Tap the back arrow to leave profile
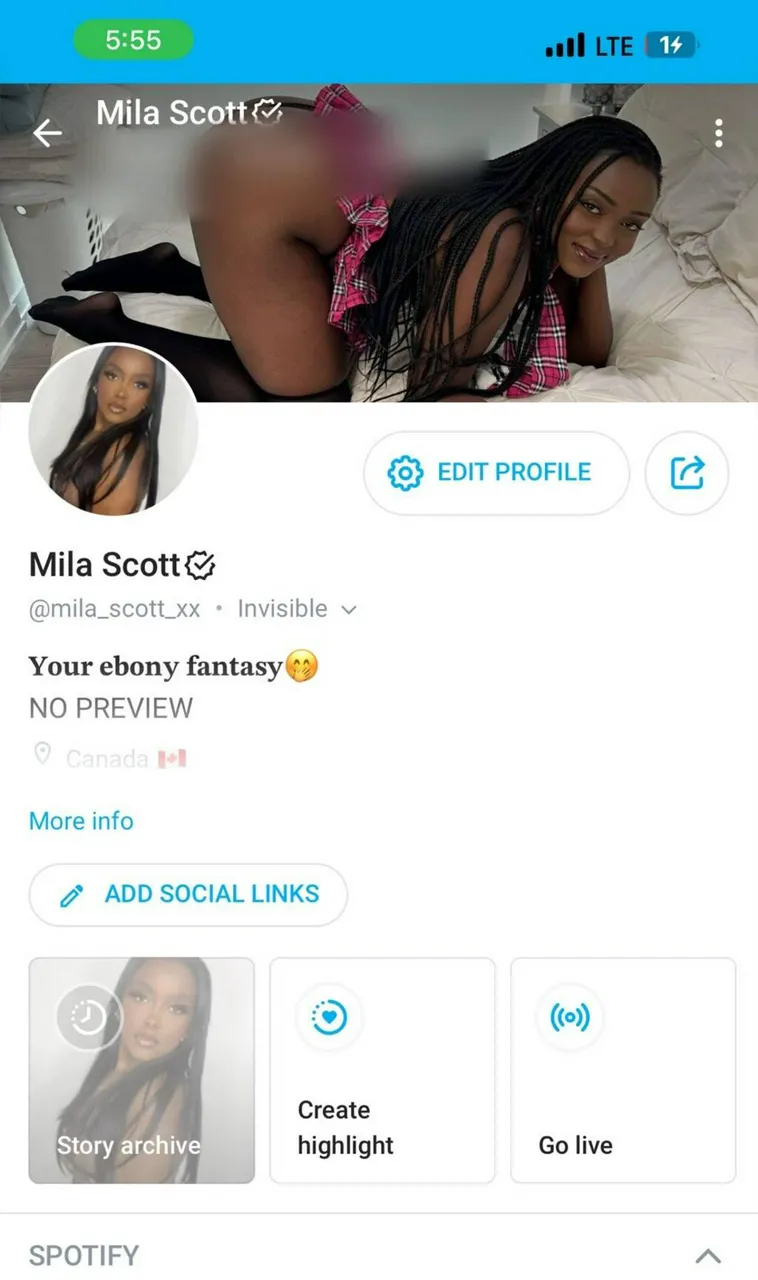Image resolution: width=758 pixels, height=1280 pixels. point(47,132)
